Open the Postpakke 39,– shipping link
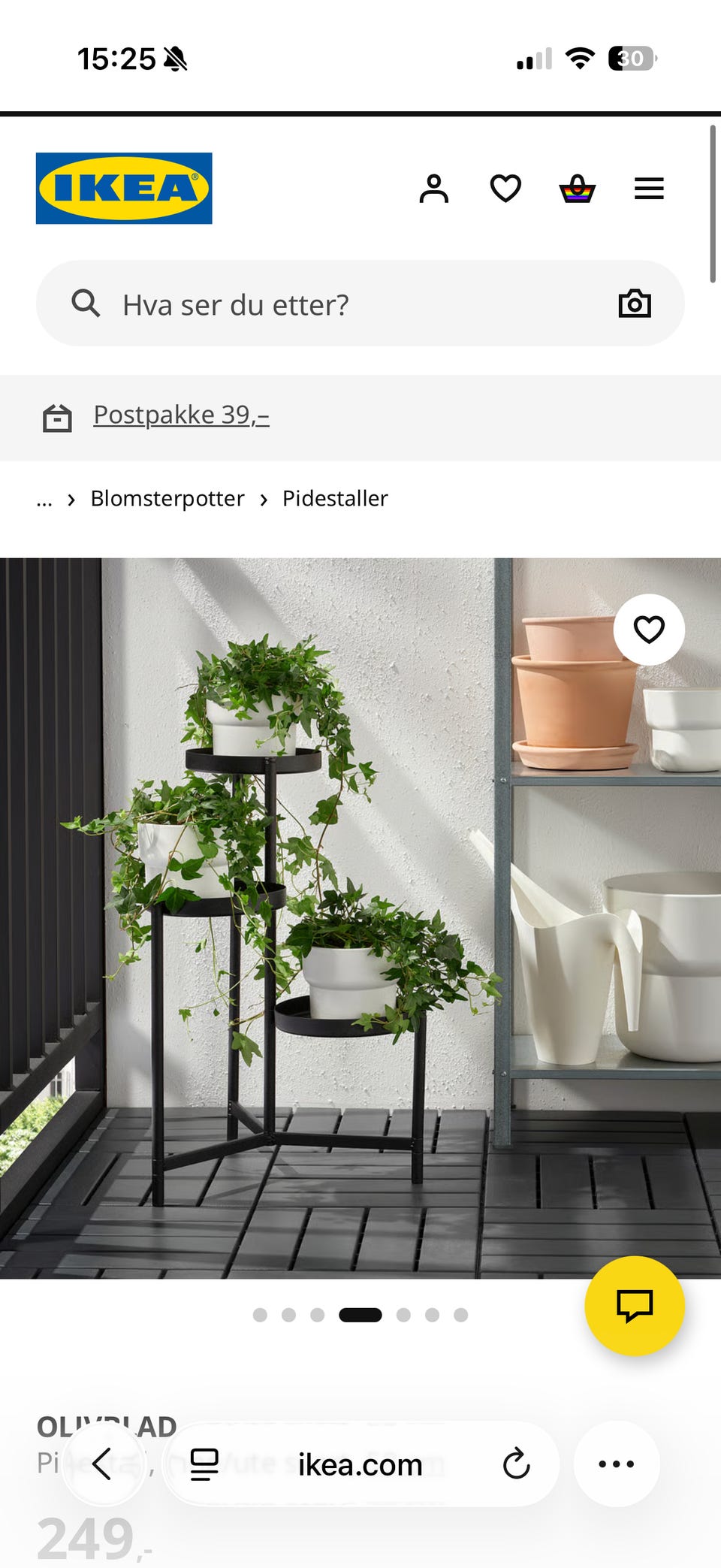Image resolution: width=721 pixels, height=1568 pixels. click(181, 414)
